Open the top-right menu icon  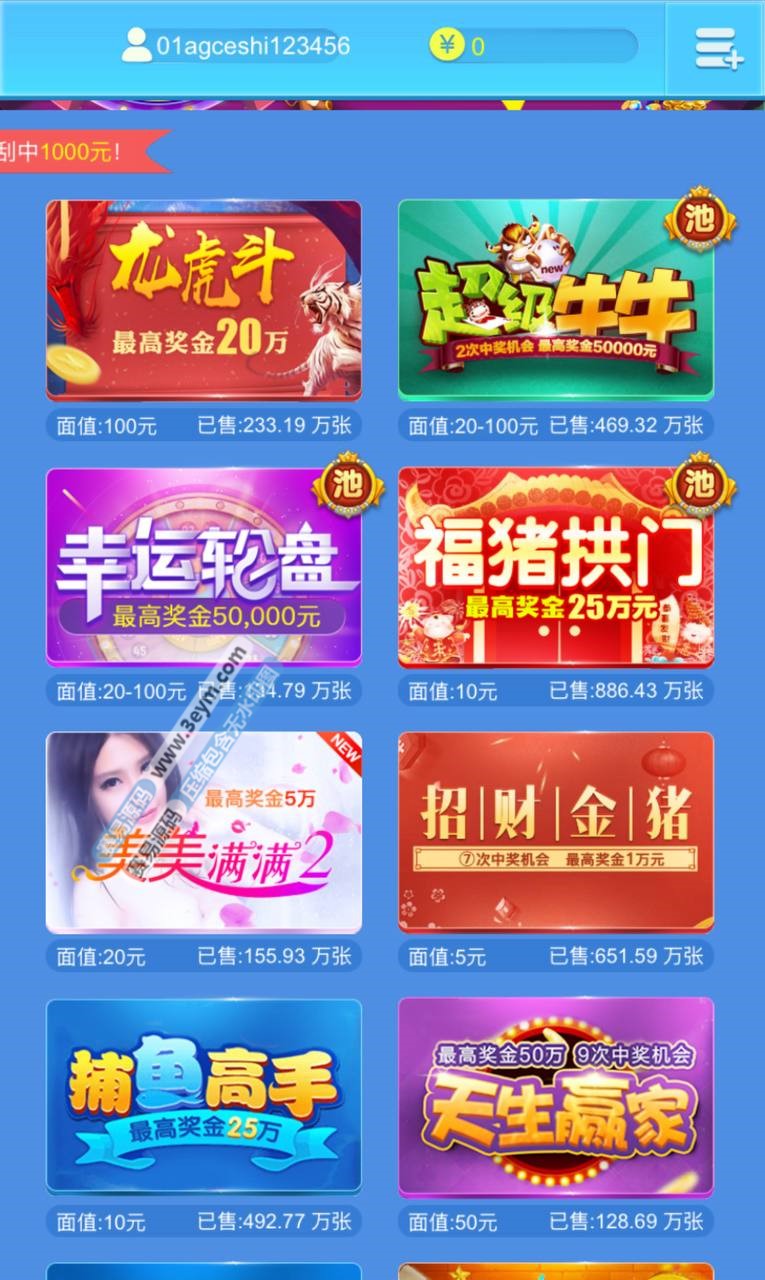pos(718,48)
